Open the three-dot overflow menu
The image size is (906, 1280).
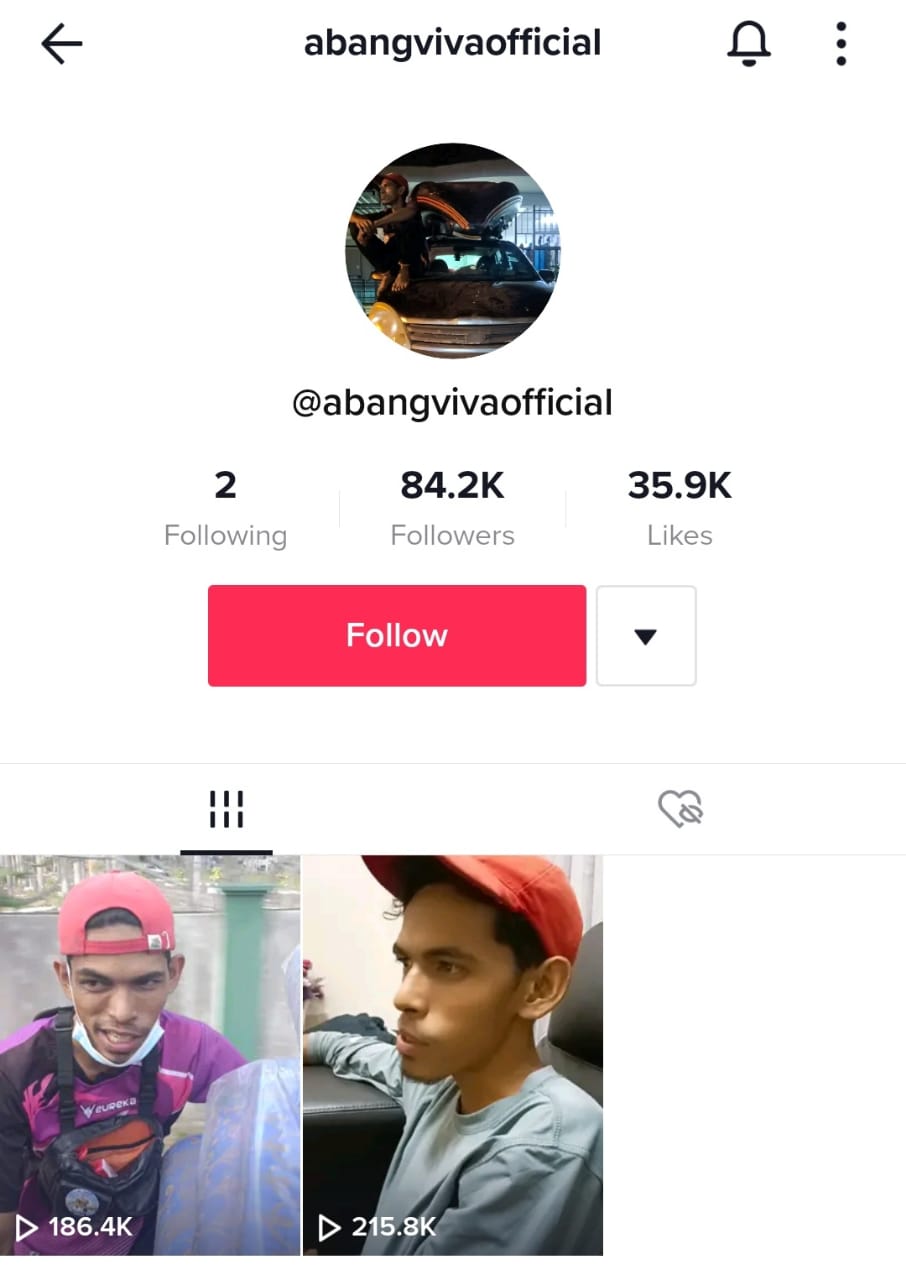click(x=841, y=44)
